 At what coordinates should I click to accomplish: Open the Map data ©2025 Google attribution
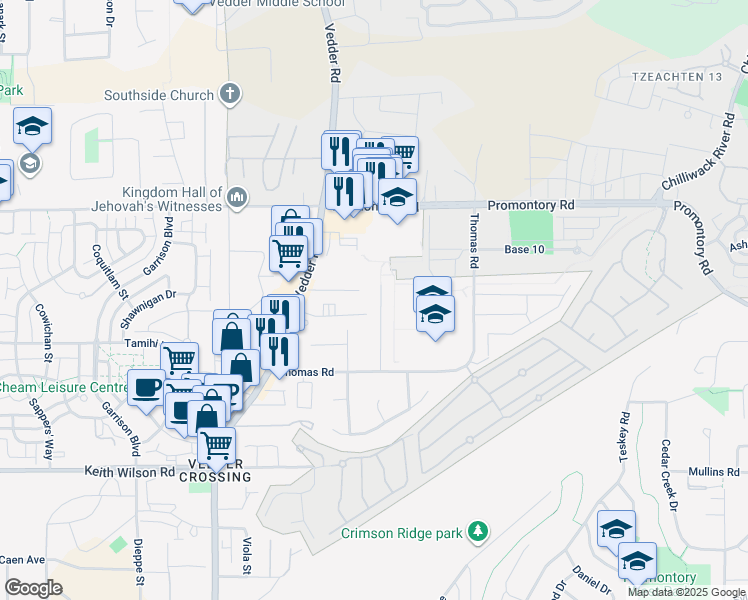coord(686,592)
